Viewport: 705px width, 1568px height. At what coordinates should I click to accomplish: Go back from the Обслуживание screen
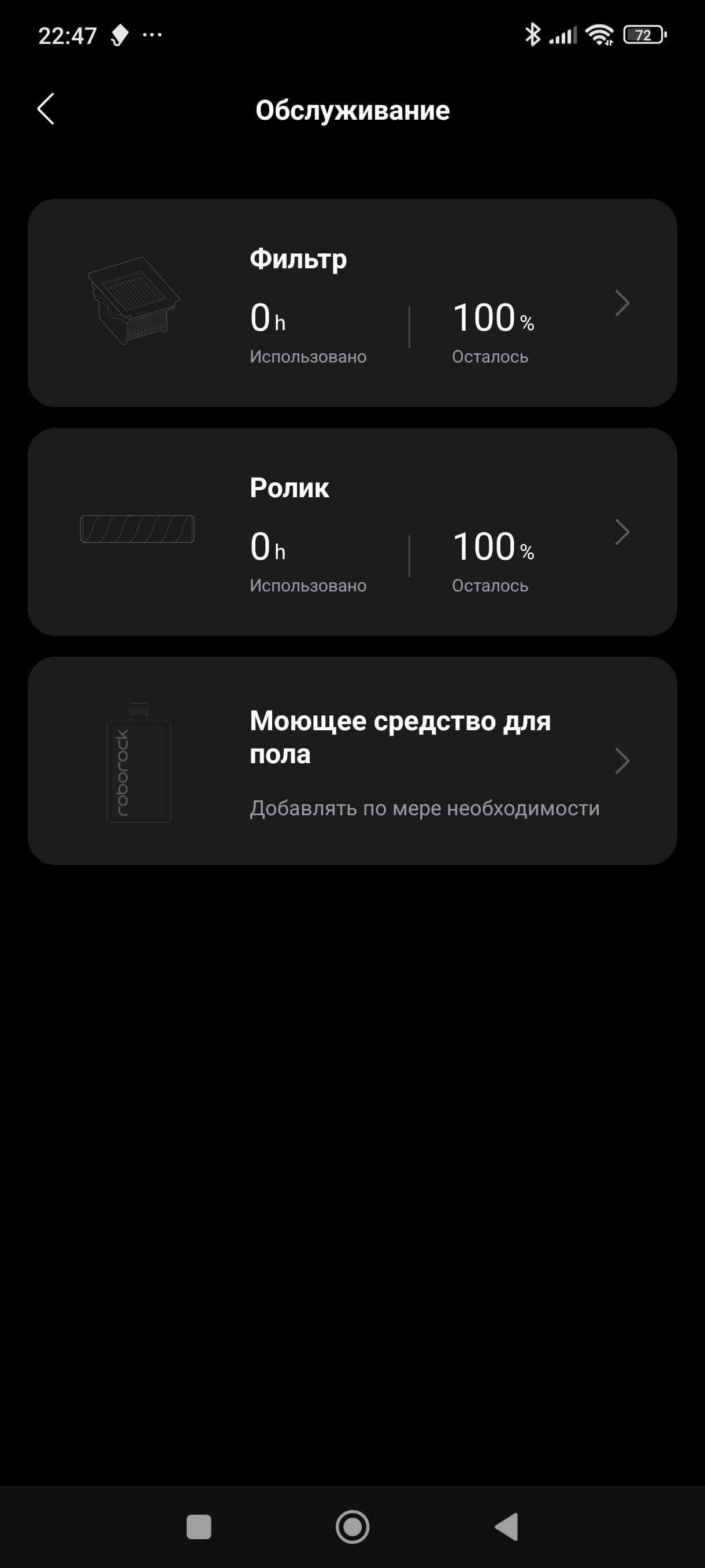point(46,110)
